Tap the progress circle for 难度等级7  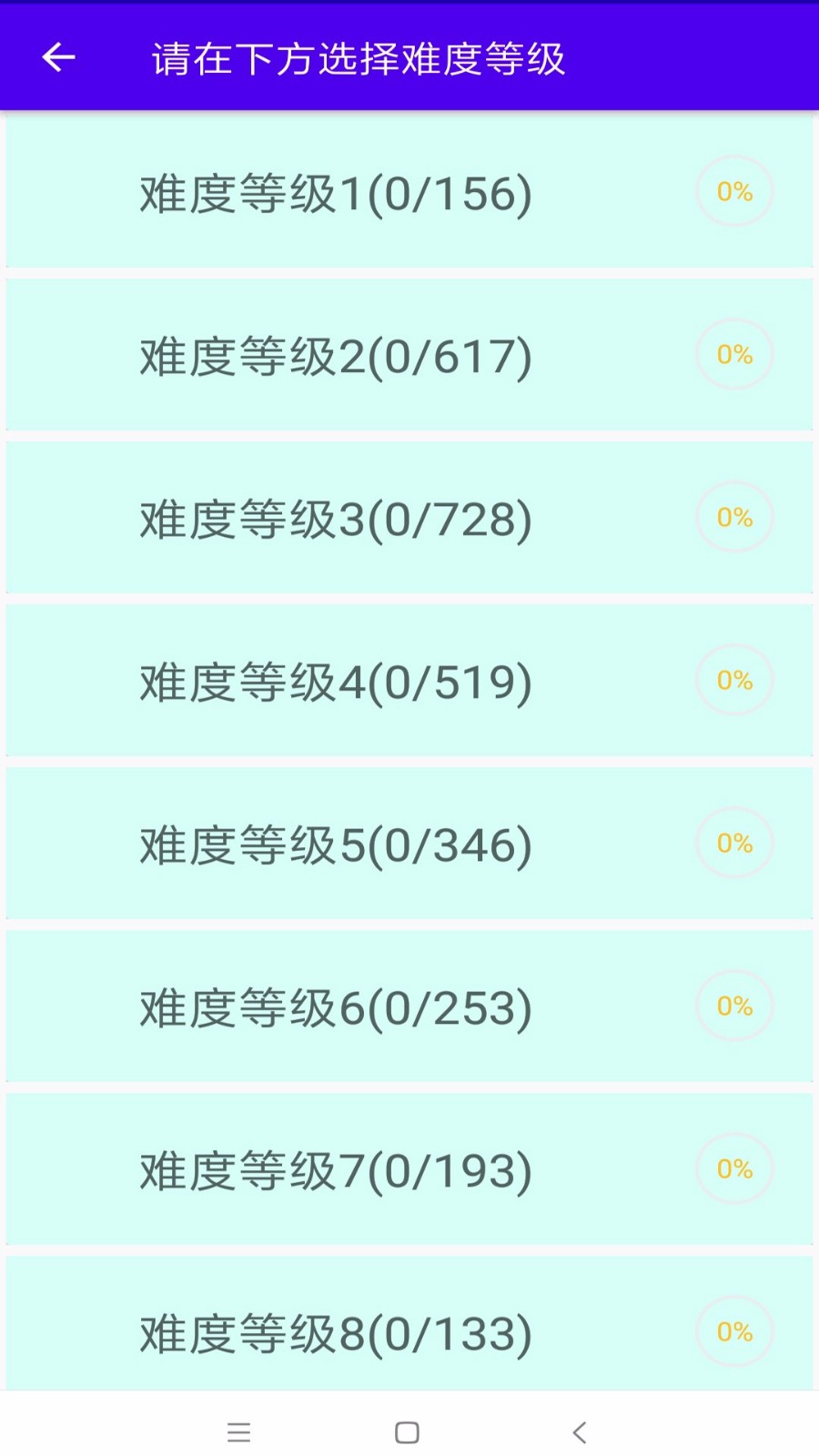(x=734, y=1168)
